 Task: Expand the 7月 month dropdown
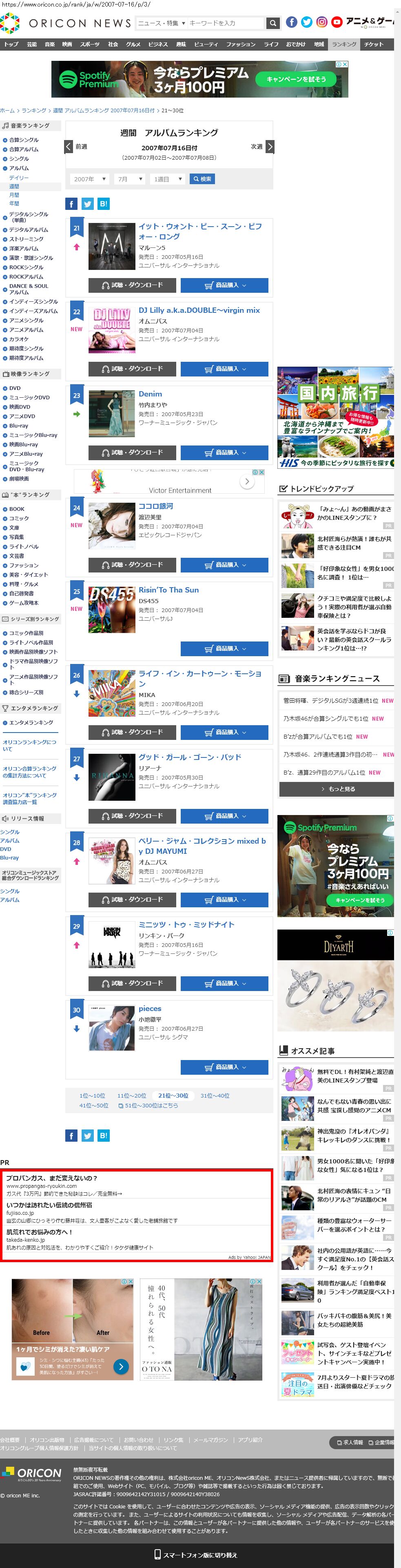click(x=130, y=179)
